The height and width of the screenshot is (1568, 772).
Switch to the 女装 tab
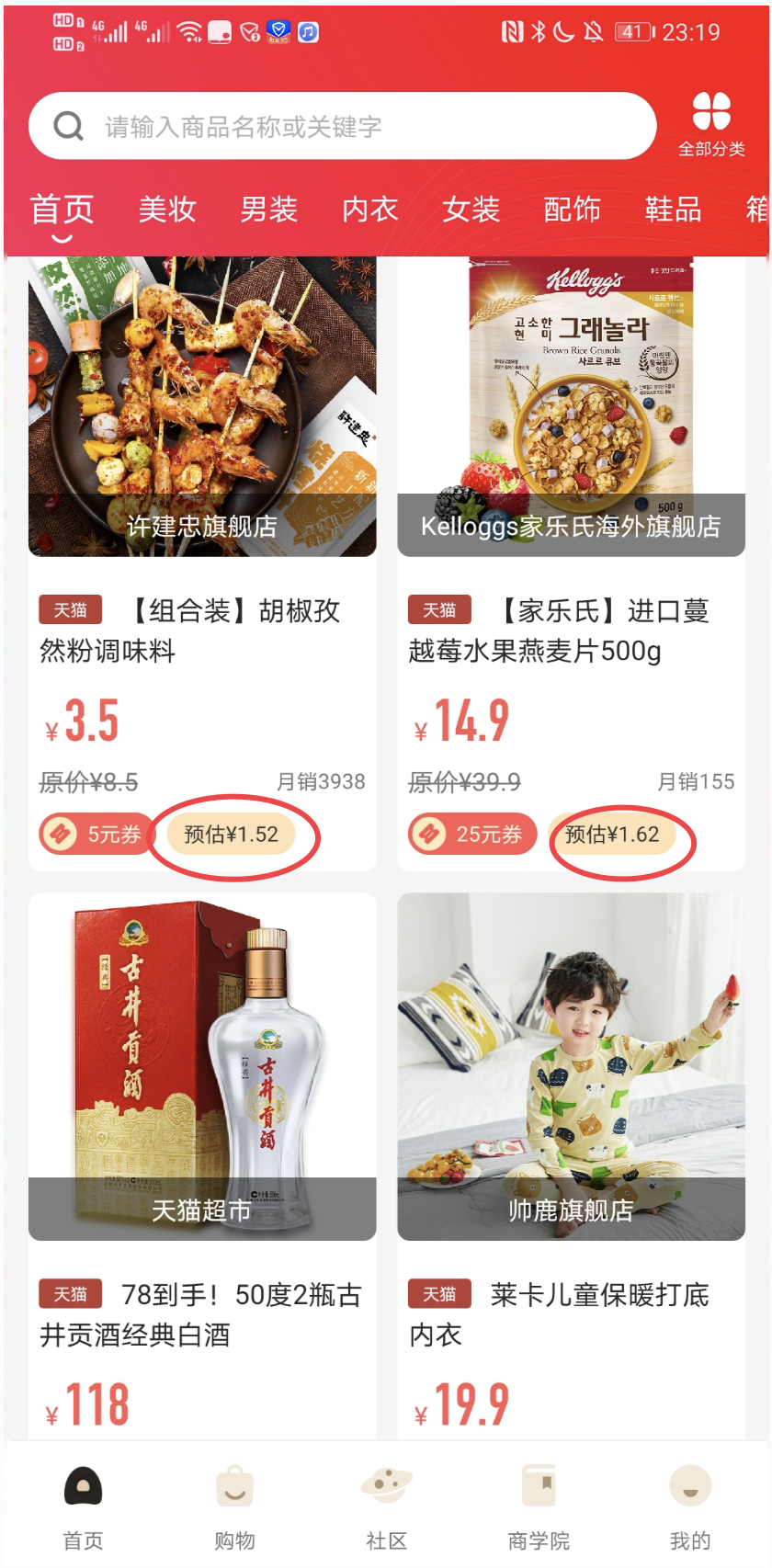tap(471, 210)
